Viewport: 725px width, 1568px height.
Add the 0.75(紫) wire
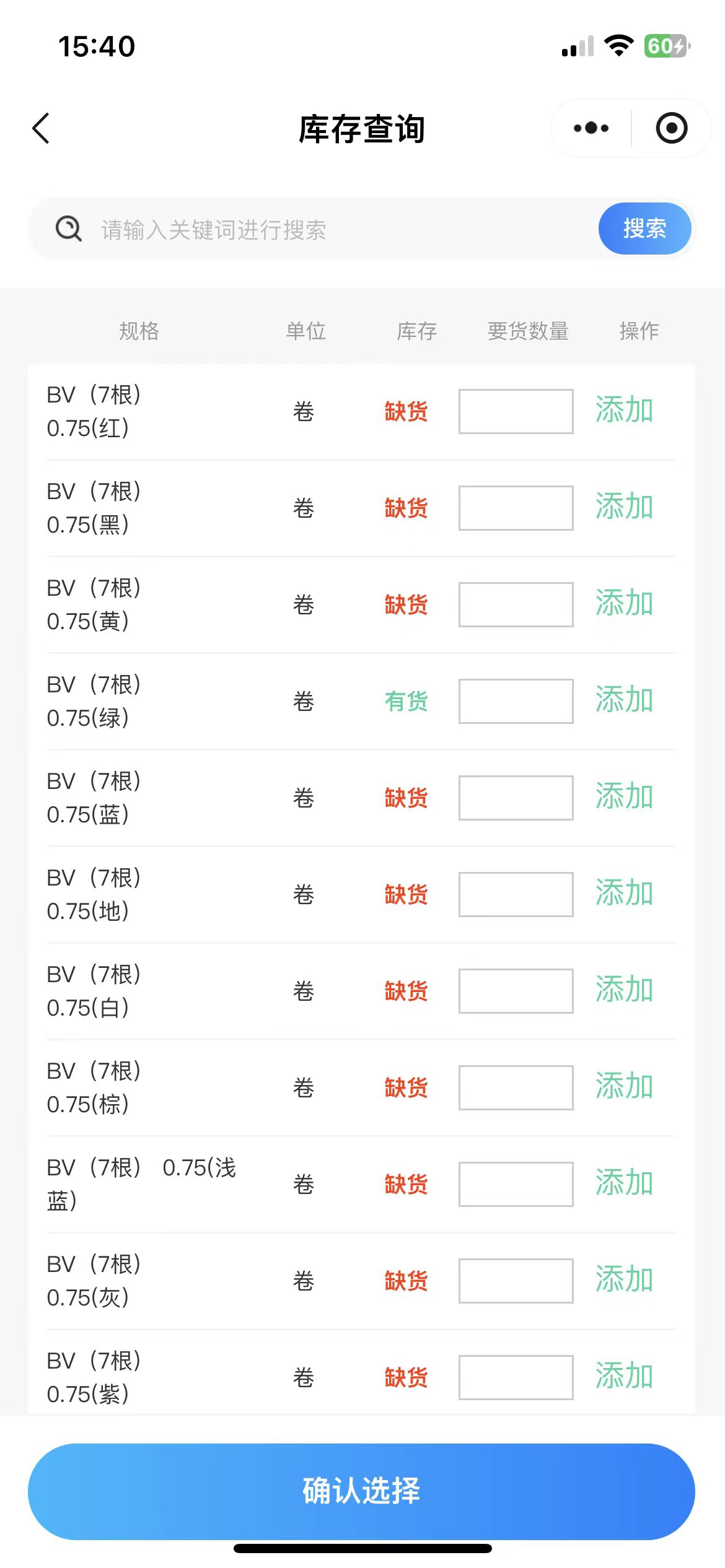[624, 1376]
